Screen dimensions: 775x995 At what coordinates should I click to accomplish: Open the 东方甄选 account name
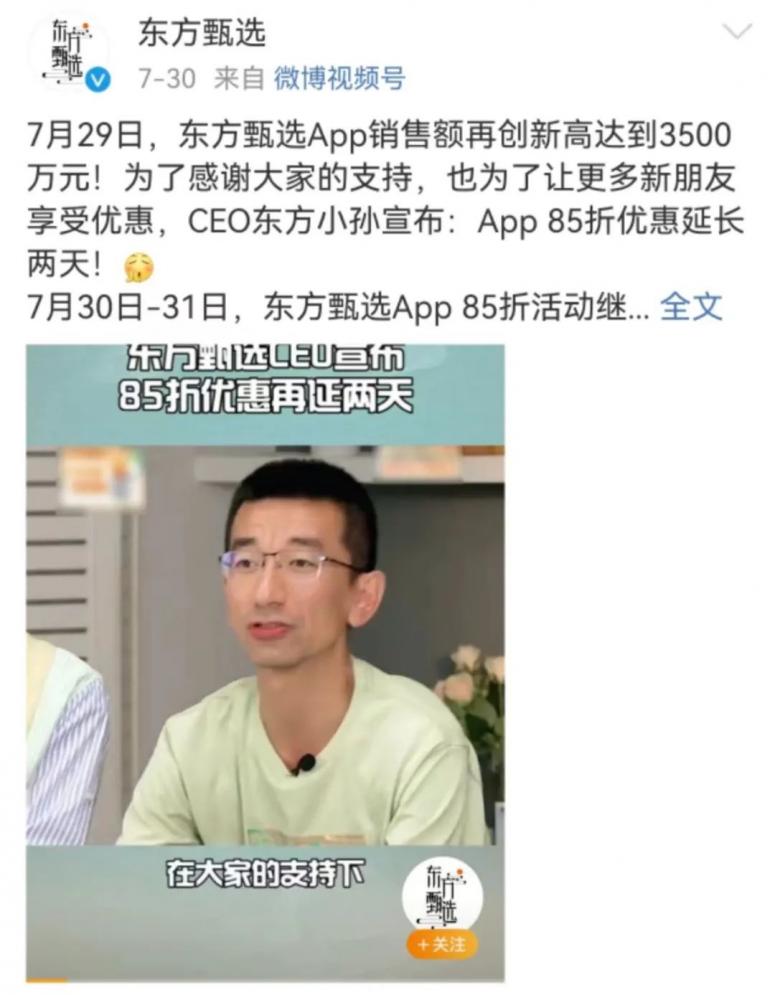(202, 32)
